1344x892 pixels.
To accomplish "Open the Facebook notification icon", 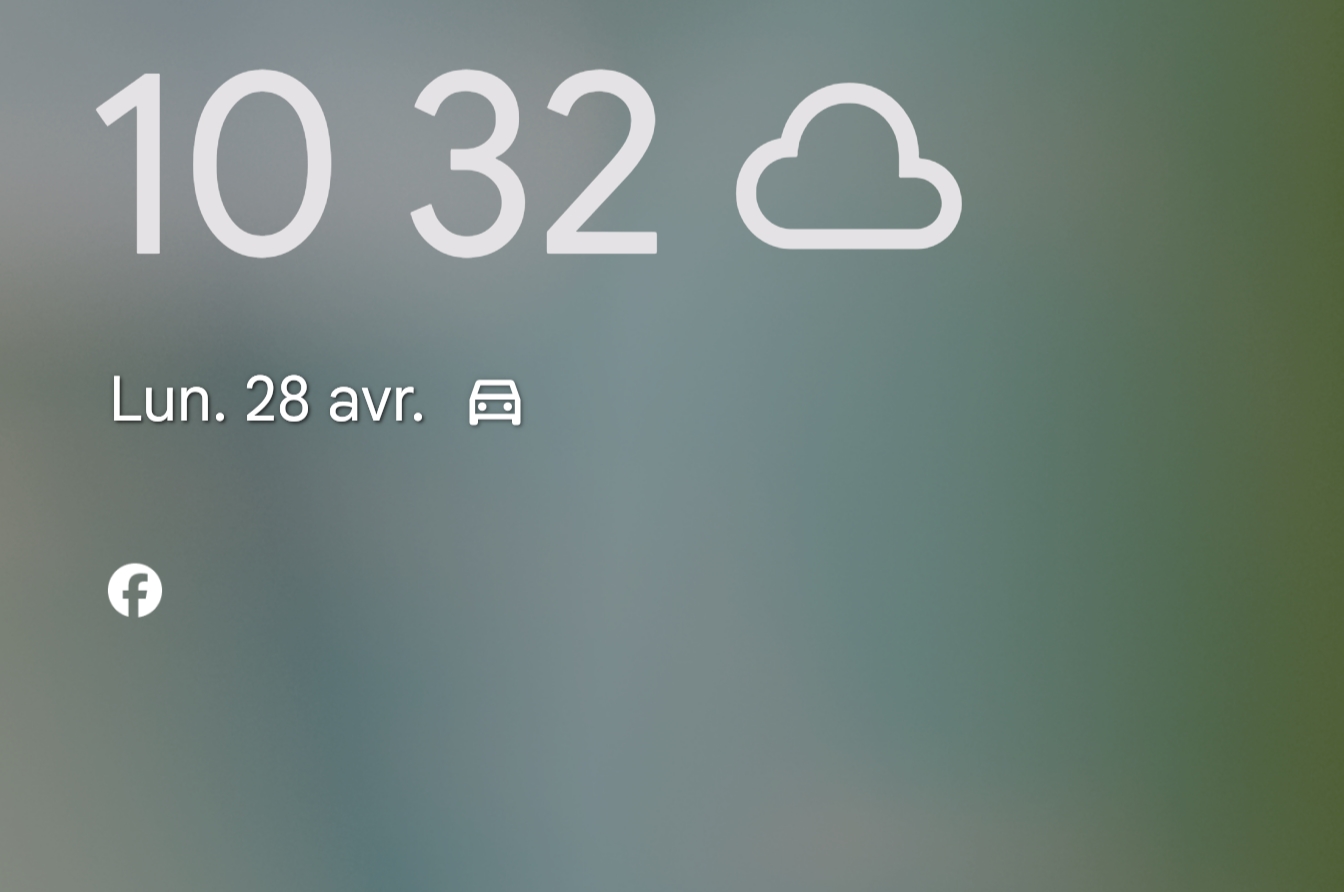I will (135, 590).
